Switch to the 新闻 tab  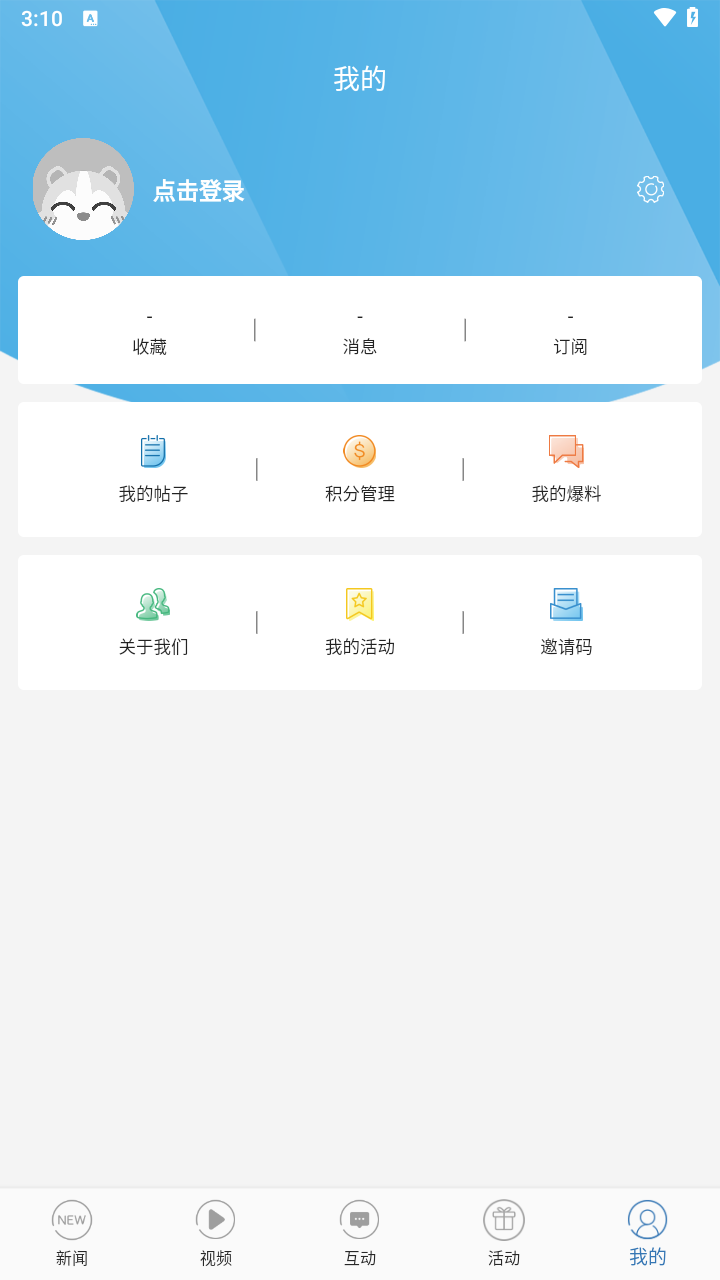[x=72, y=1234]
